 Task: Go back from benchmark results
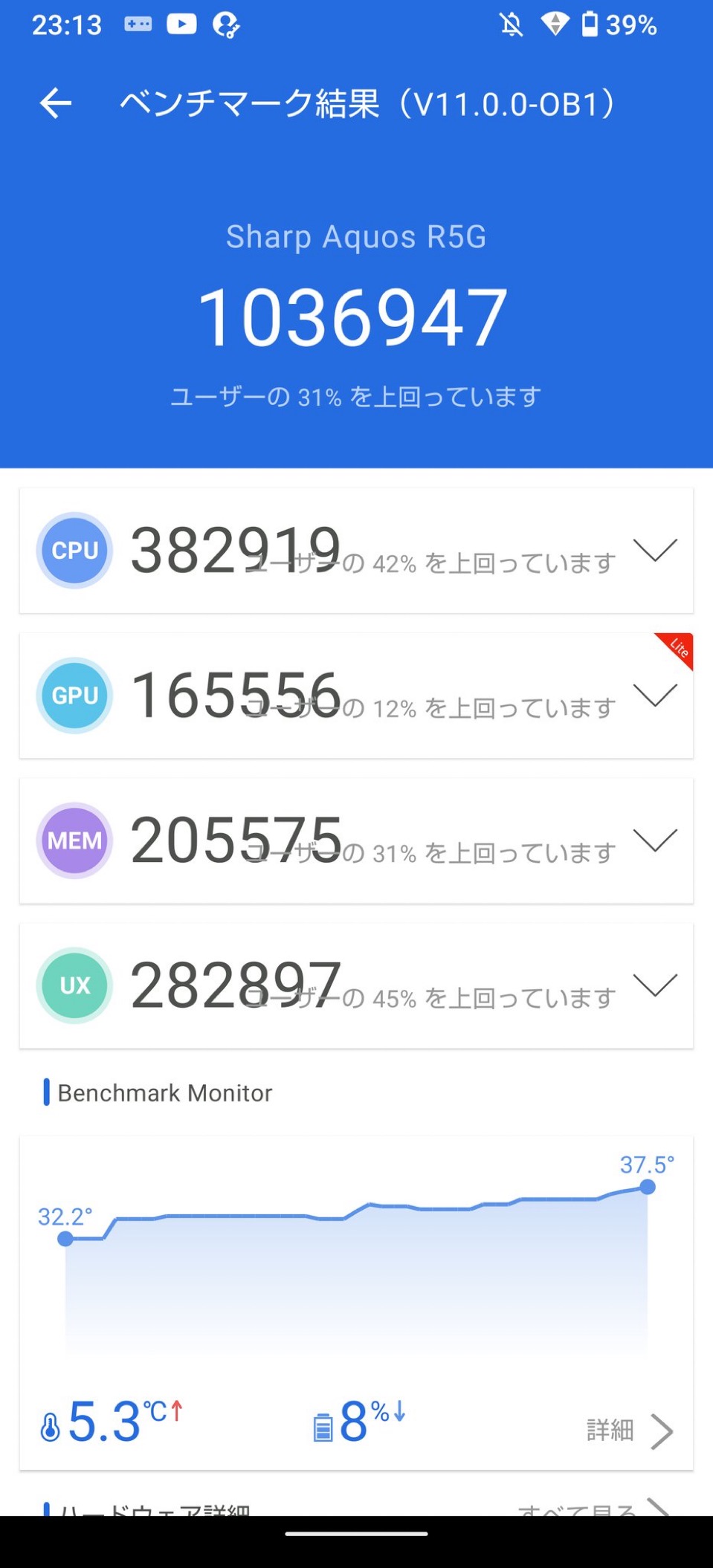56,103
